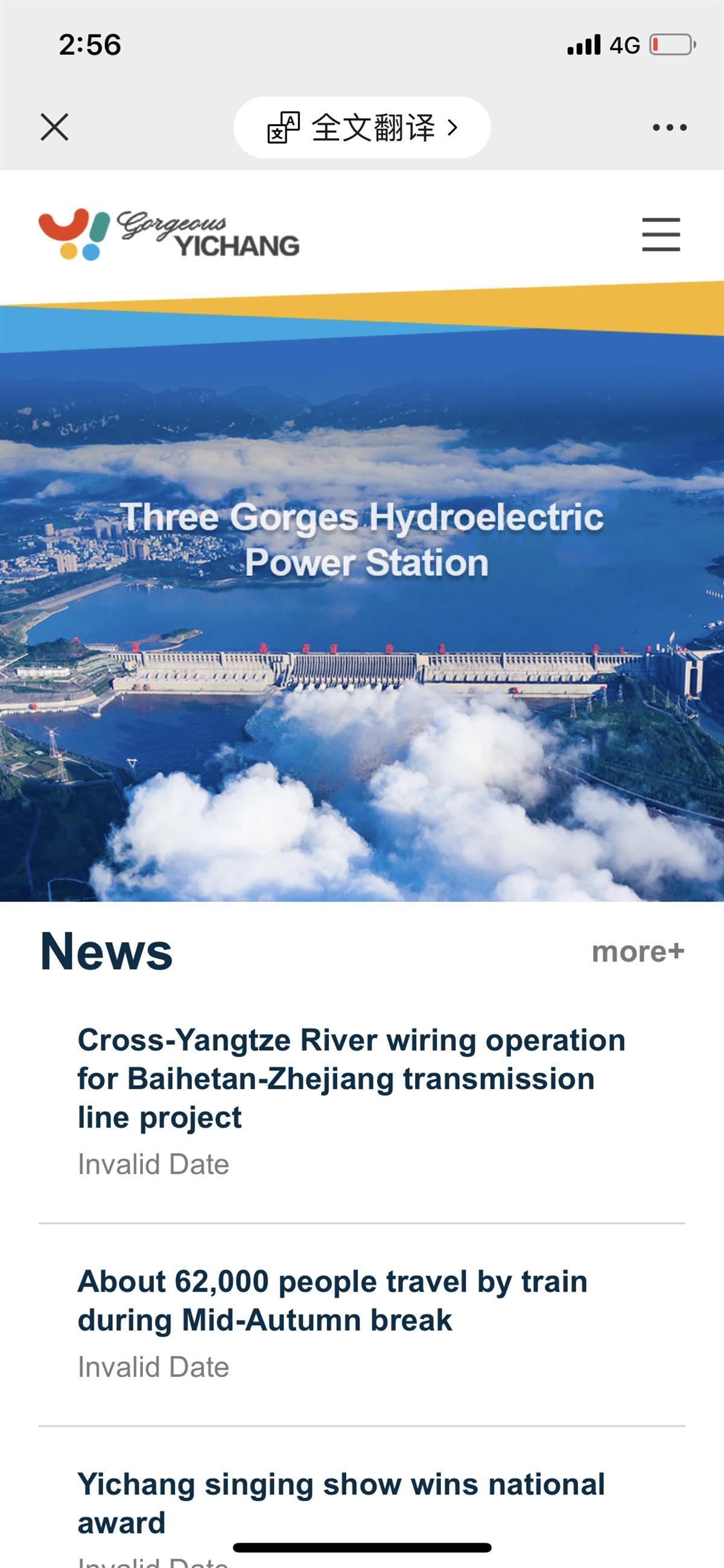724x1568 pixels.
Task: Tap more+ beside the News heading
Action: click(638, 952)
